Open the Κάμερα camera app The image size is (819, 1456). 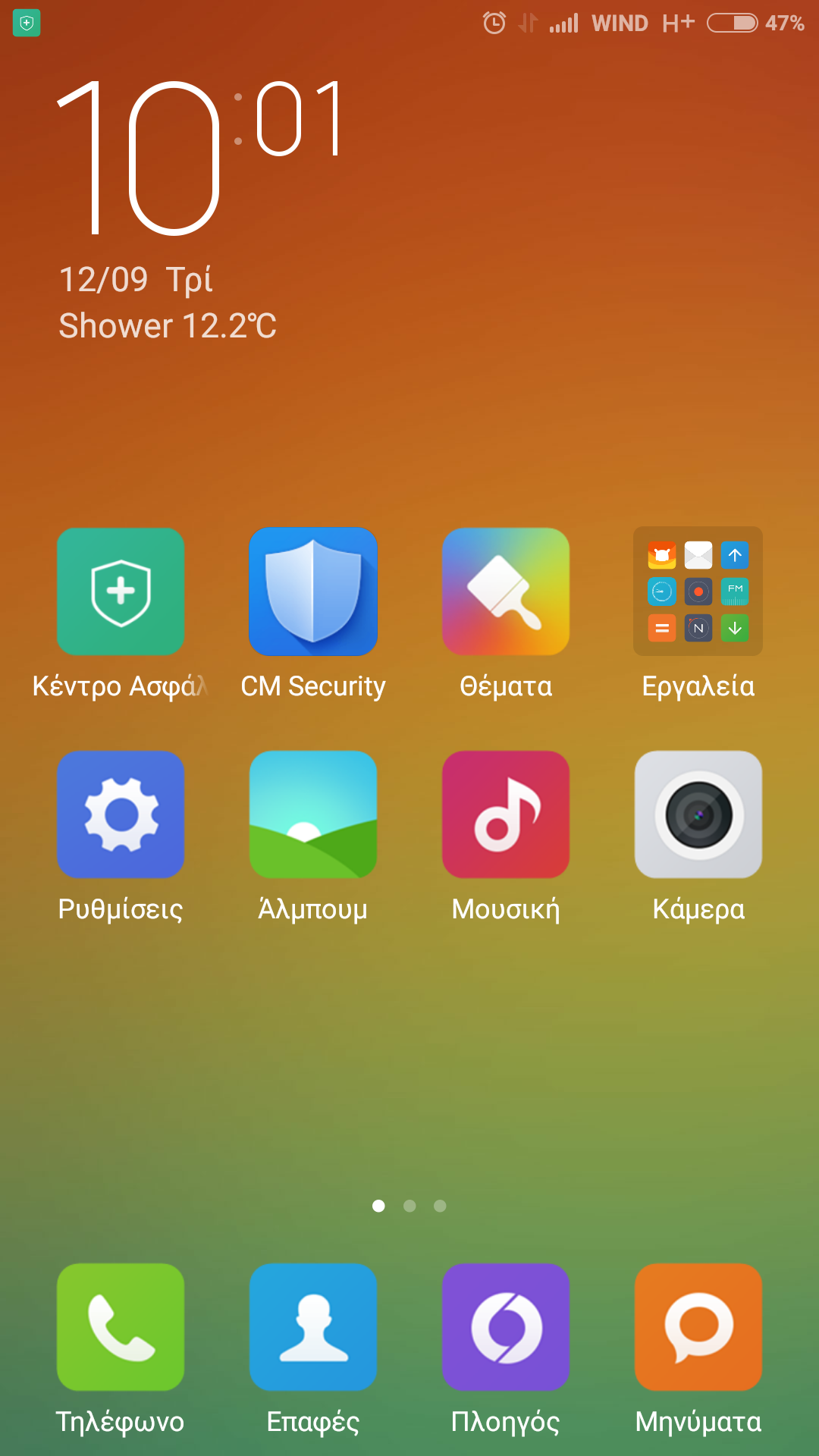[x=698, y=814]
